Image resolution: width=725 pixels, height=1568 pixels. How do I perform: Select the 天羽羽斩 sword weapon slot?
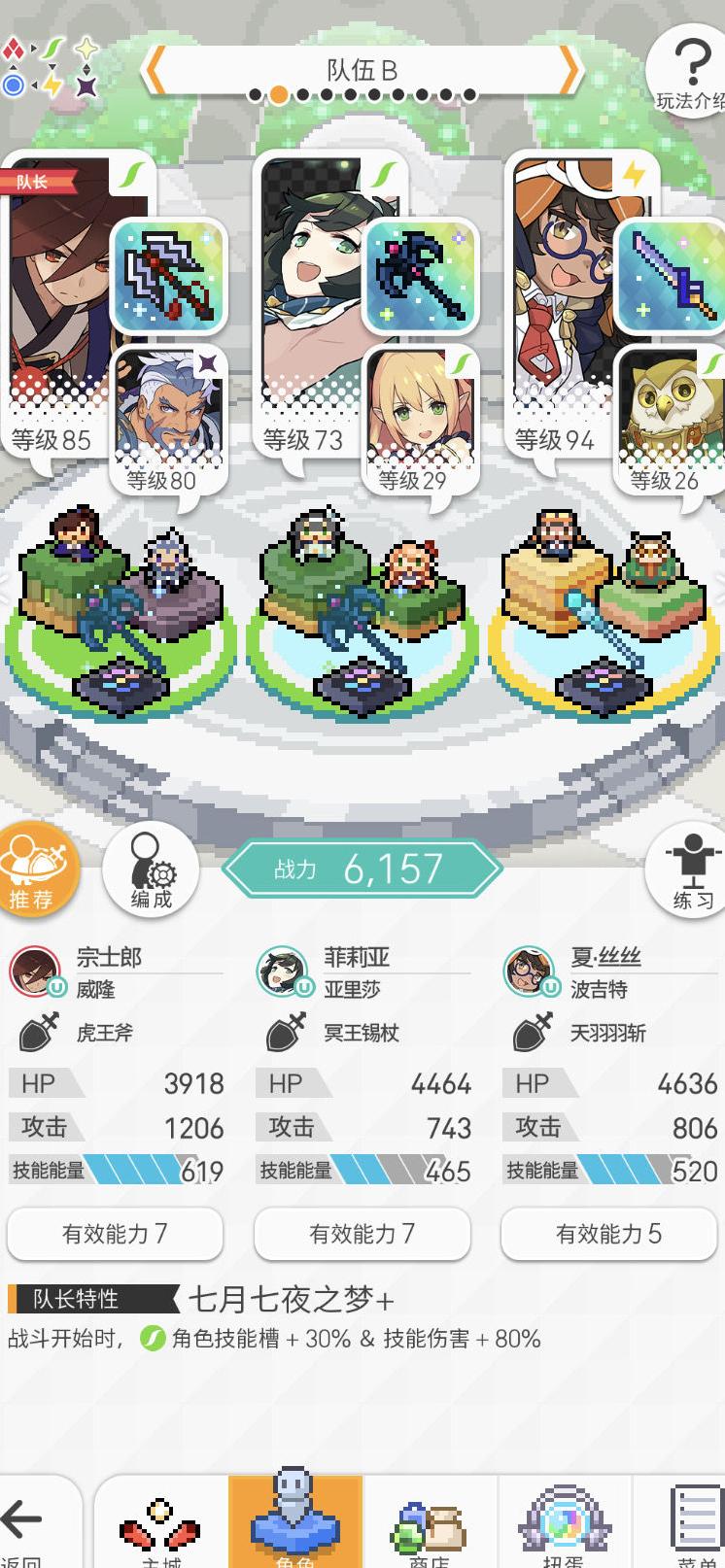click(x=672, y=276)
